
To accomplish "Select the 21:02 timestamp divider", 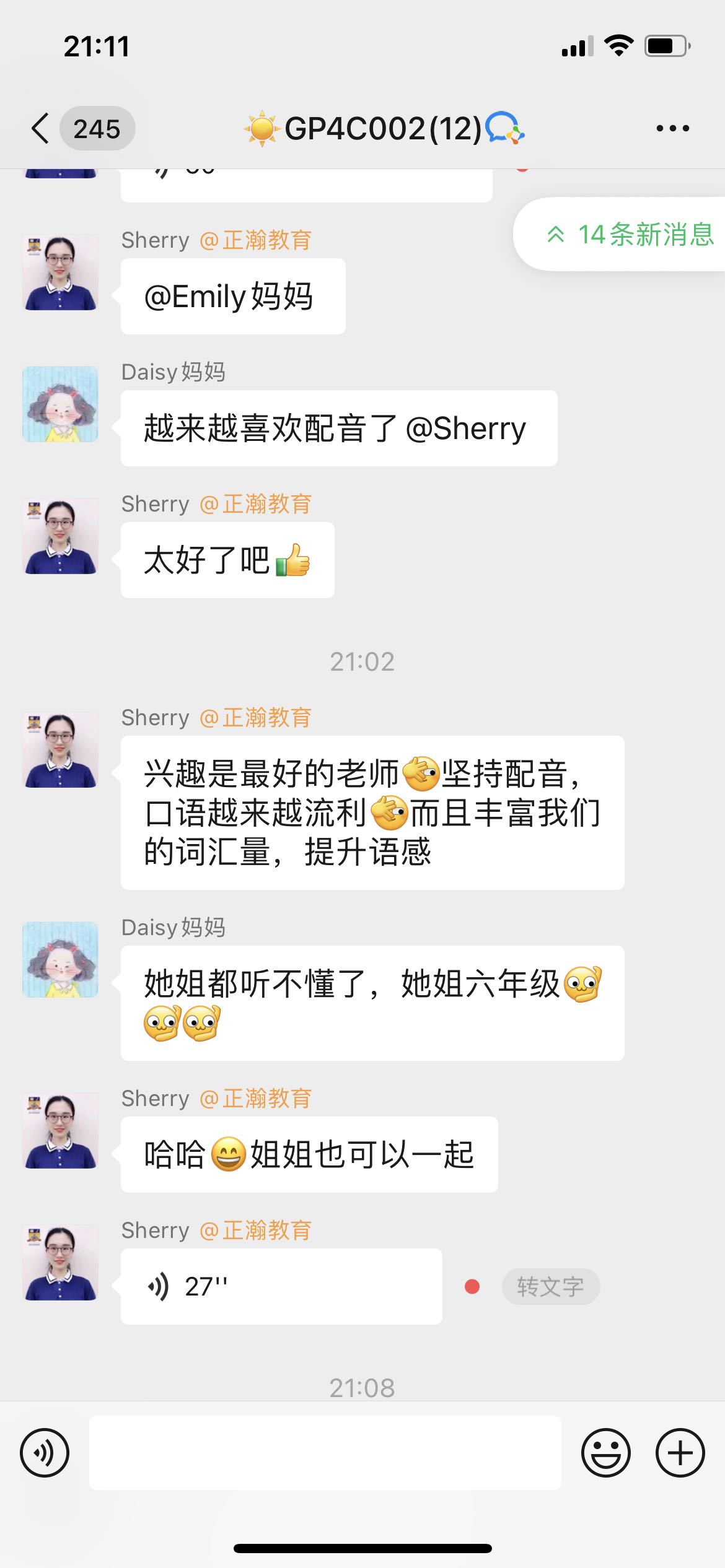I will [x=362, y=662].
